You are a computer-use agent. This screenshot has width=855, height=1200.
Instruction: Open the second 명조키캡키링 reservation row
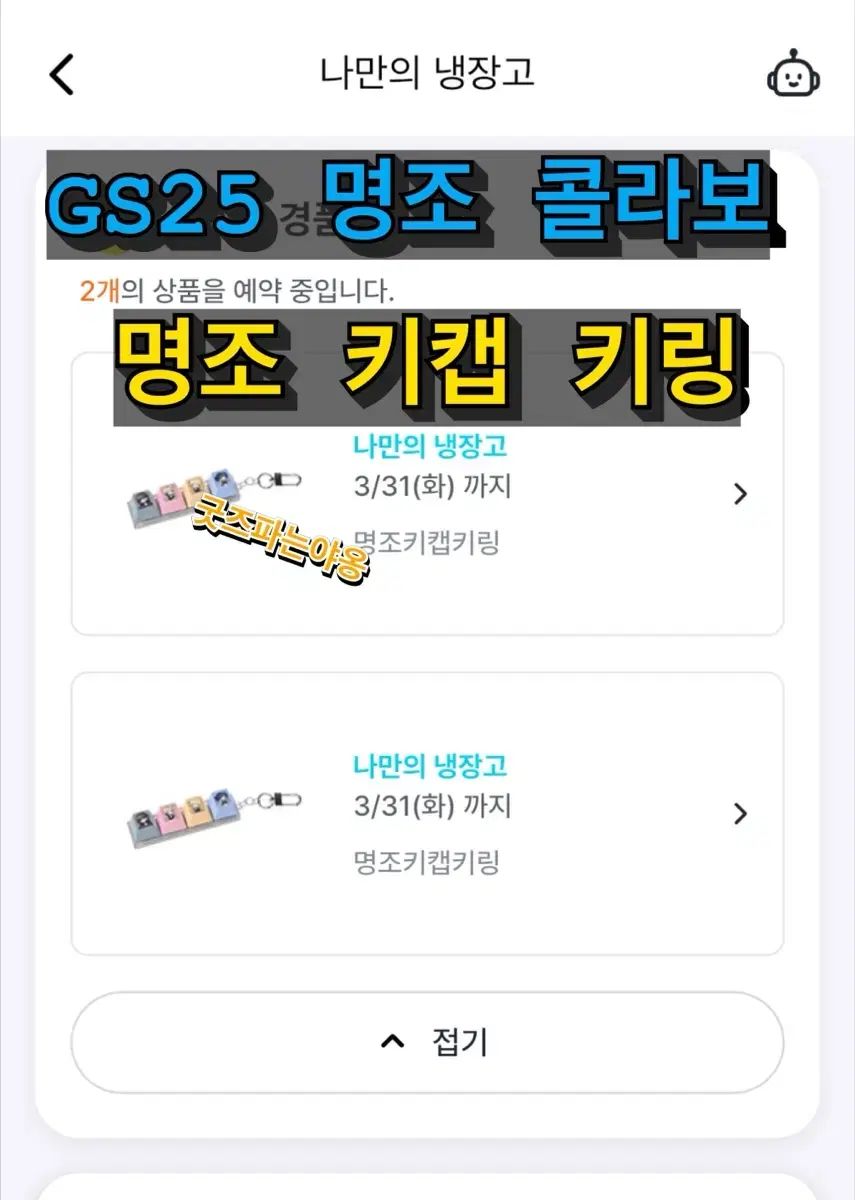pyautogui.click(x=739, y=813)
